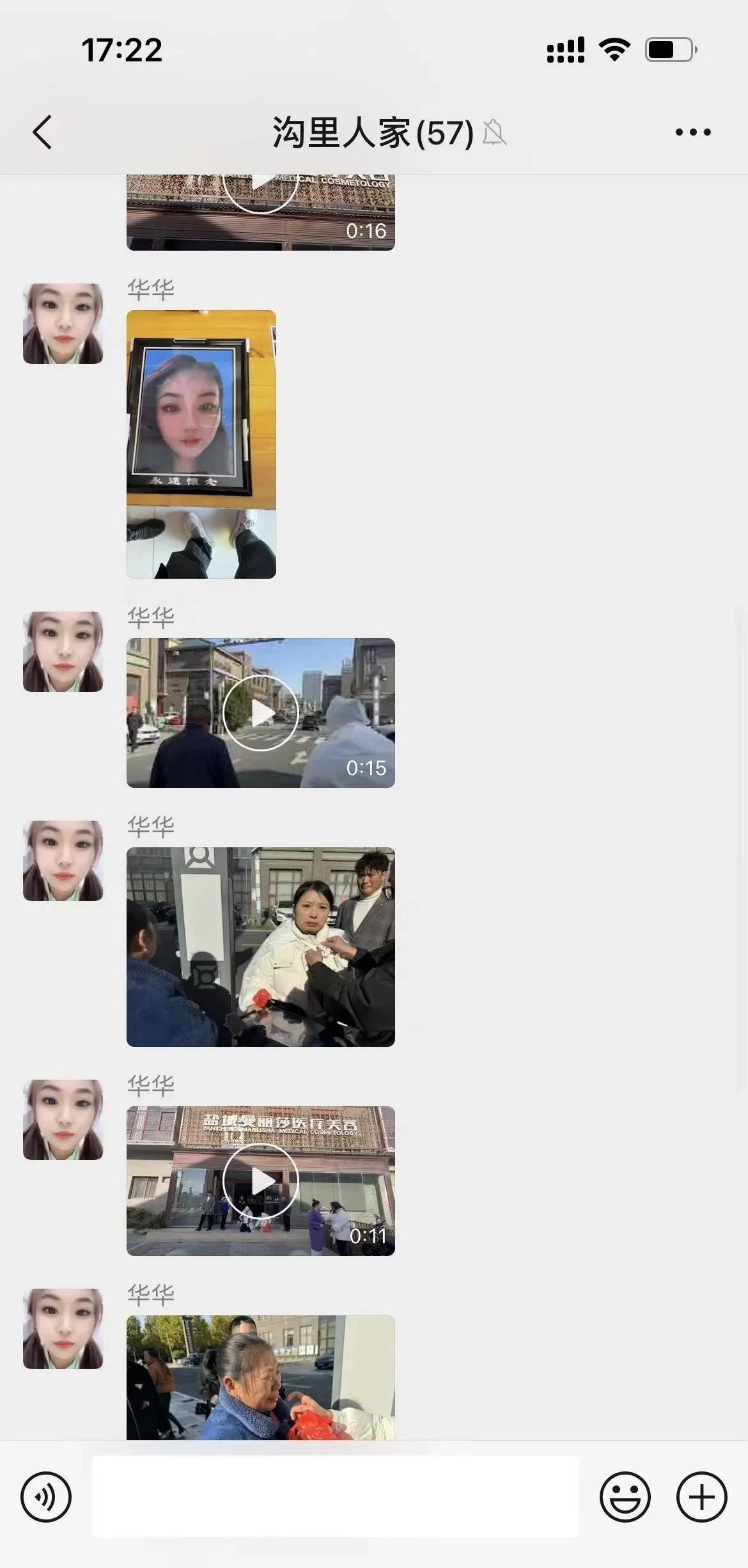This screenshot has height=1568, width=748.
Task: Play the 0:11 video of the storefront
Action: click(260, 1181)
